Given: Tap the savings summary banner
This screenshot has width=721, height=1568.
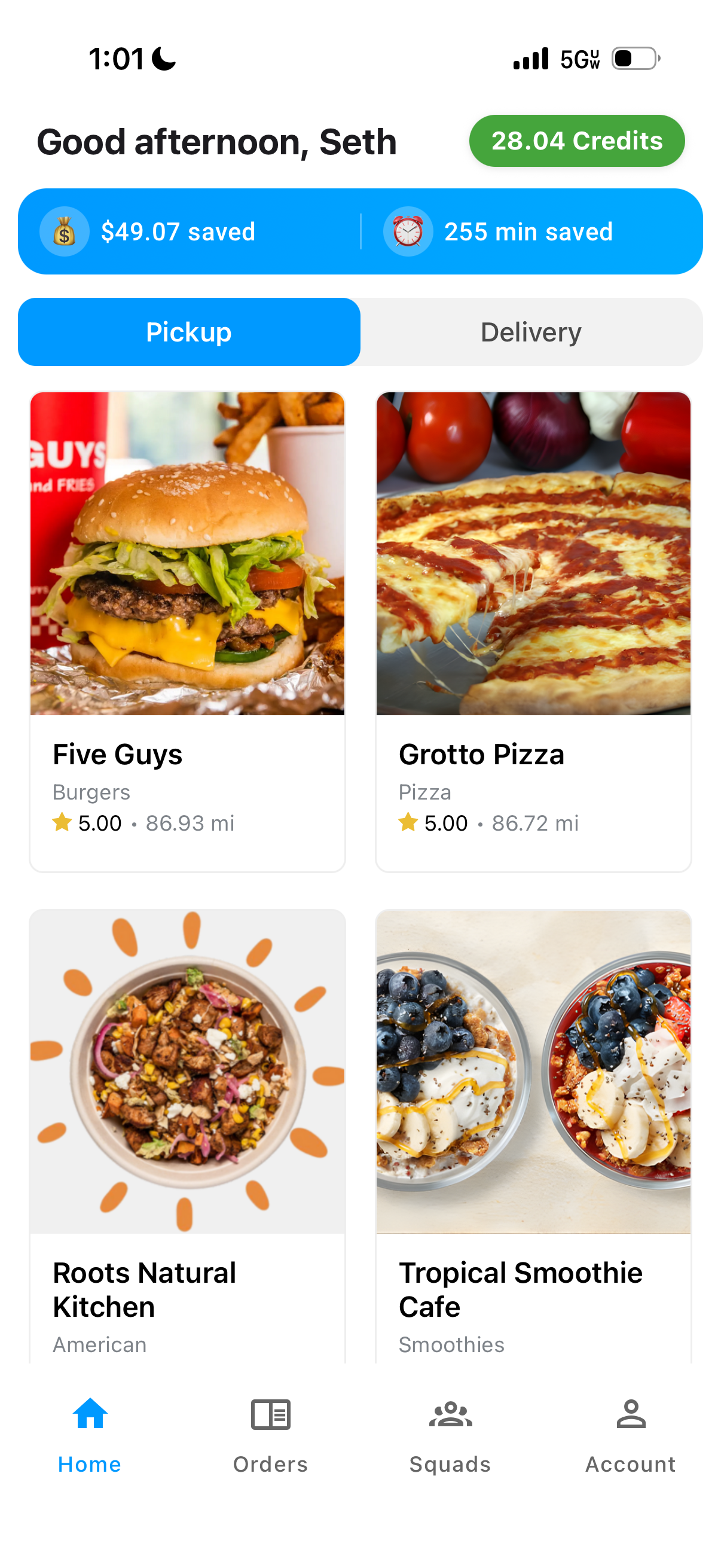Looking at the screenshot, I should point(360,231).
